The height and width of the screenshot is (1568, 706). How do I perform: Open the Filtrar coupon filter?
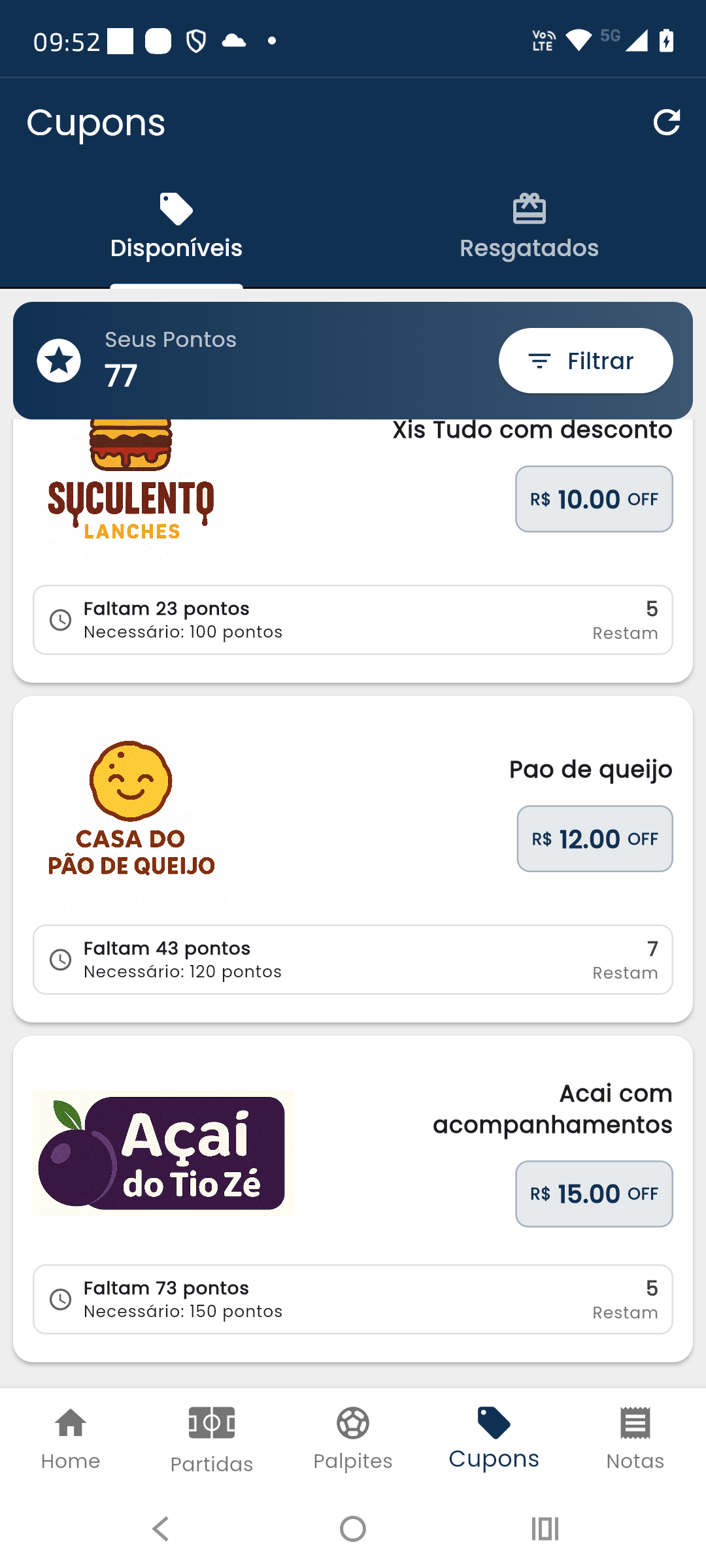point(586,361)
